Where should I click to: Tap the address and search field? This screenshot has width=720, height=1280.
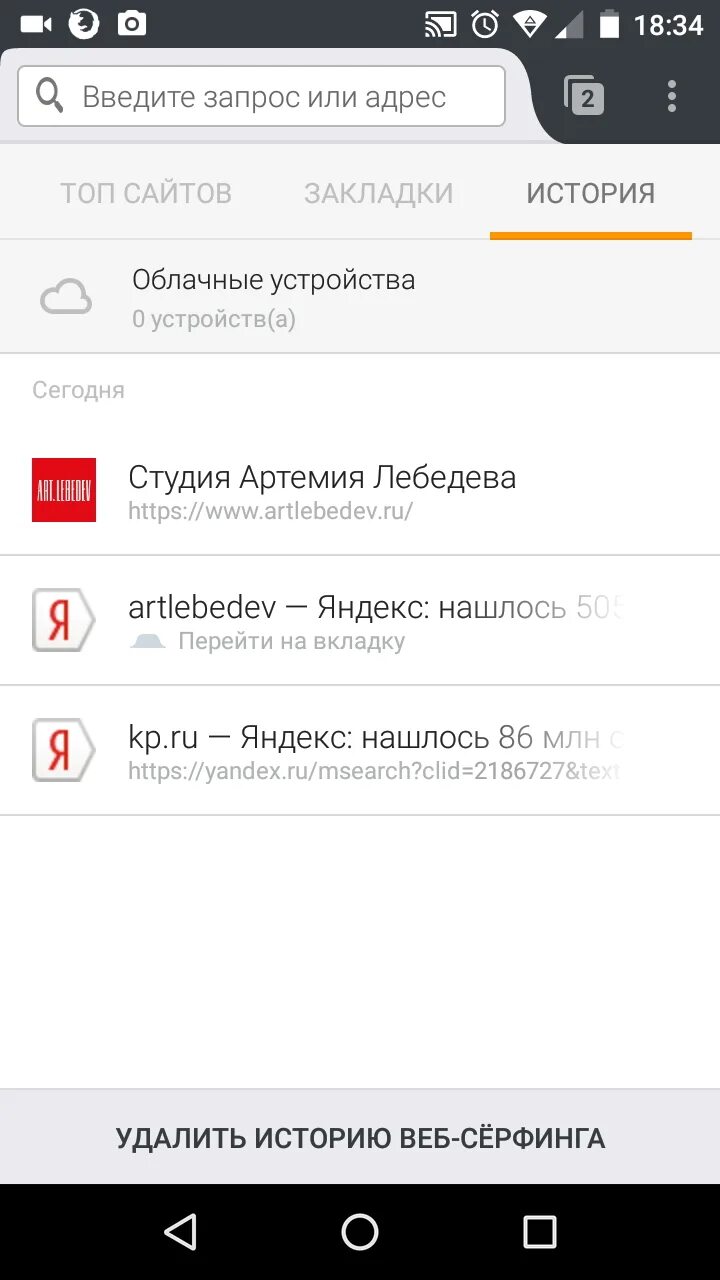[x=262, y=97]
